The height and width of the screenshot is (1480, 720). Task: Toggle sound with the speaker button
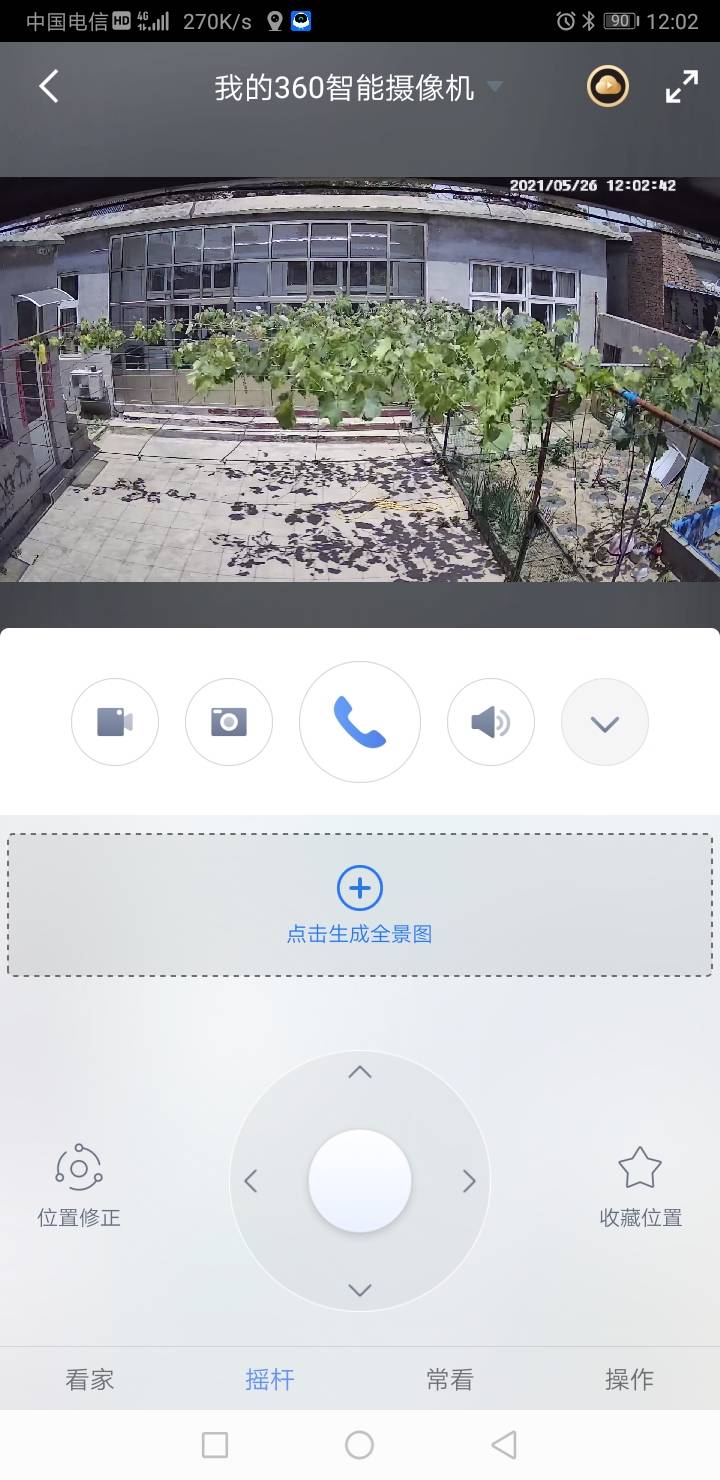point(491,722)
